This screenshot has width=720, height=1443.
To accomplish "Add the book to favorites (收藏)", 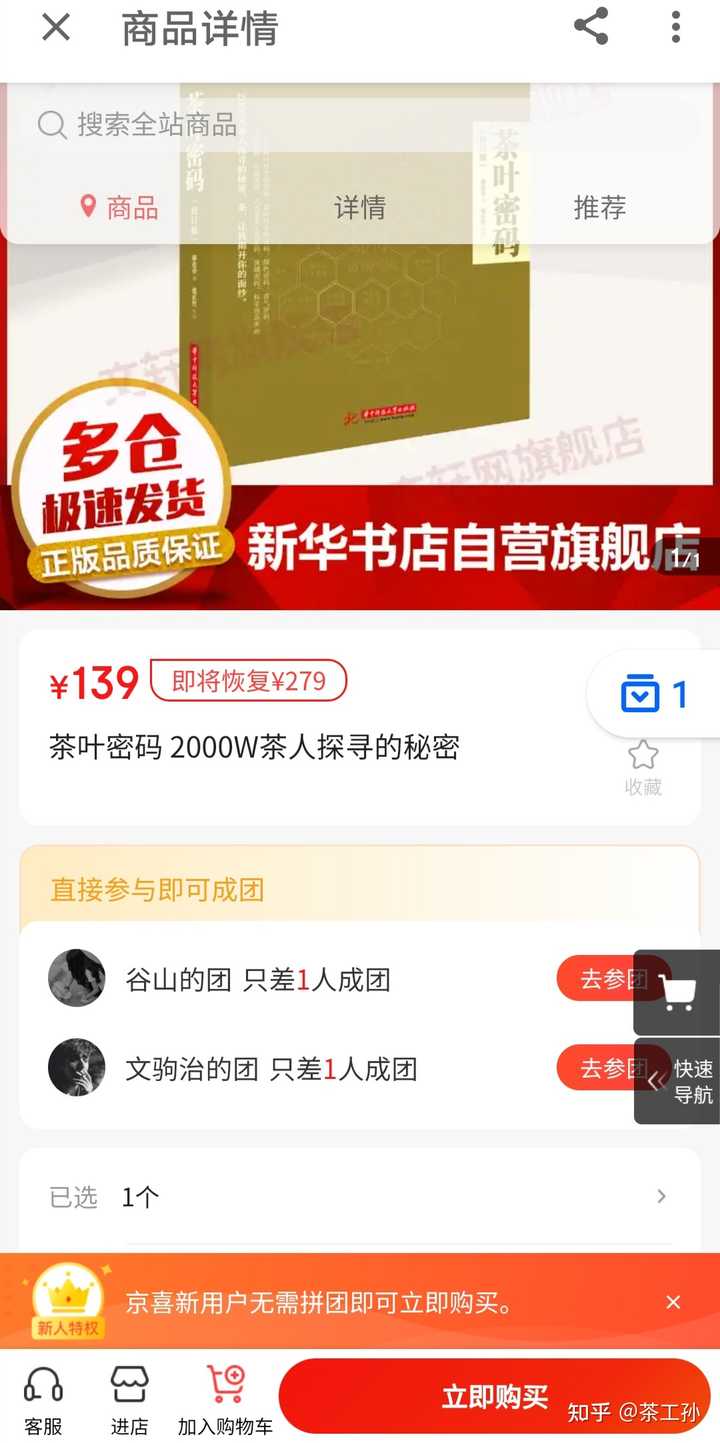I will [x=643, y=768].
